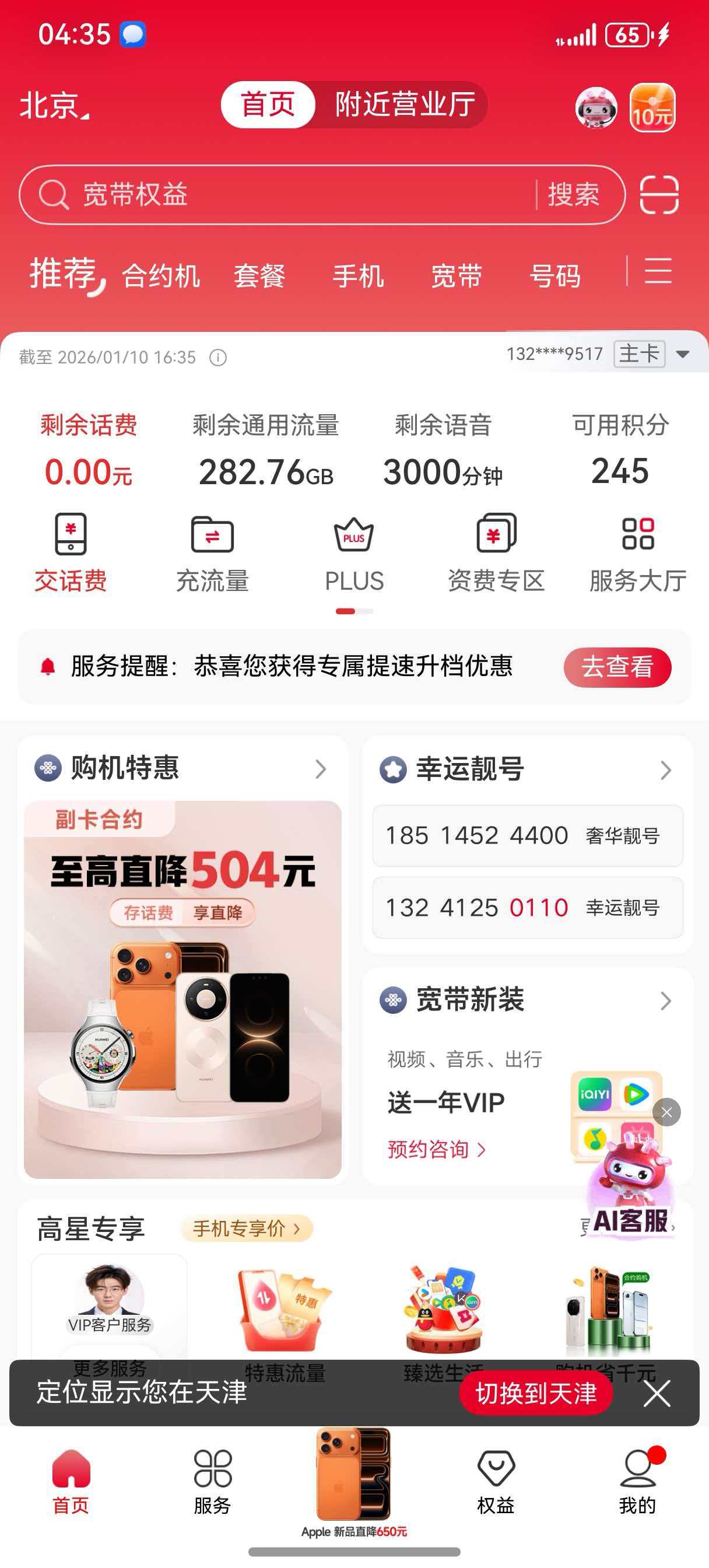Open the QR scan icon
This screenshot has height=1568, width=709.
pos(659,195)
